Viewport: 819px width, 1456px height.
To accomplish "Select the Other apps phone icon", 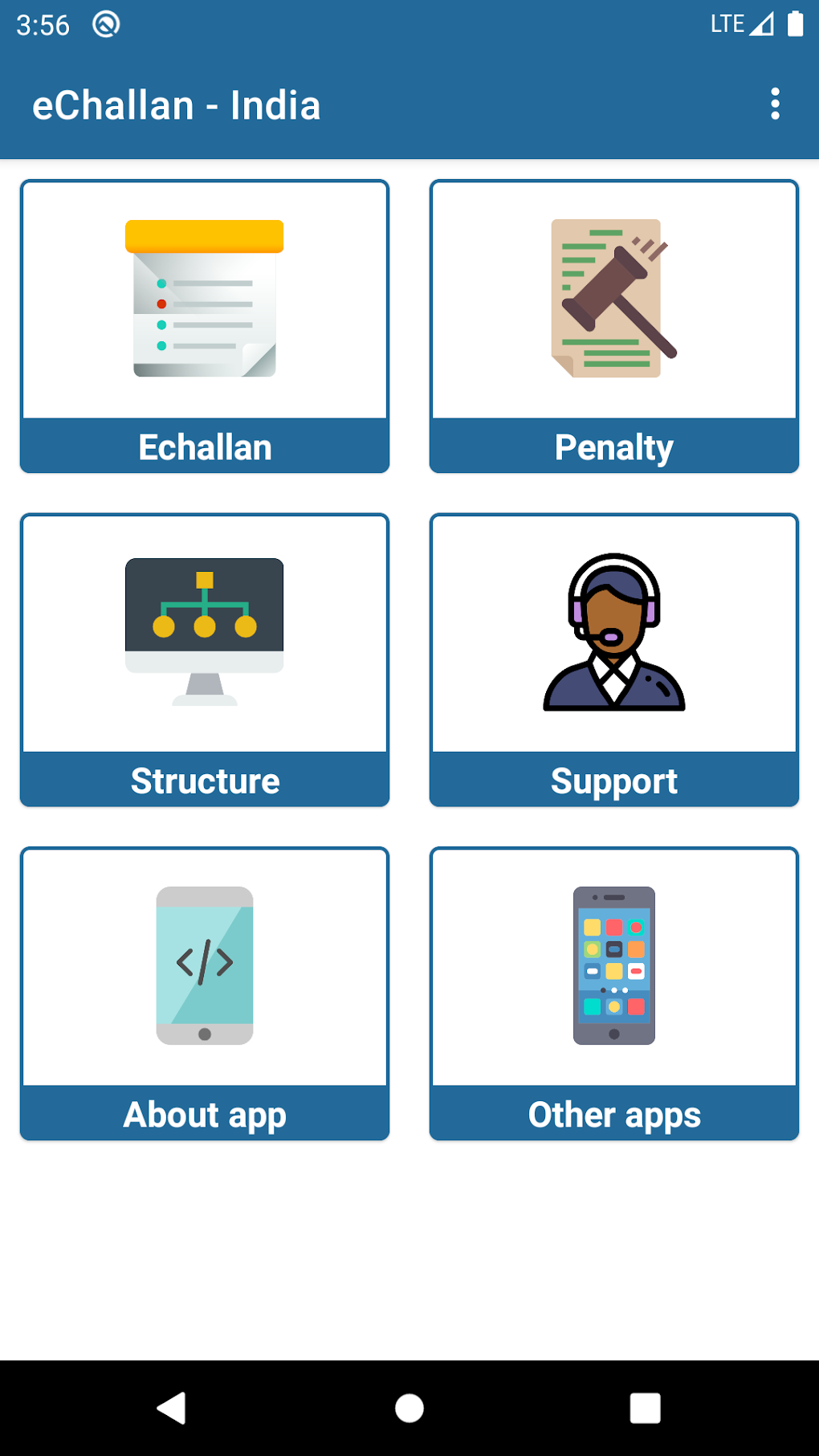I will (x=613, y=965).
